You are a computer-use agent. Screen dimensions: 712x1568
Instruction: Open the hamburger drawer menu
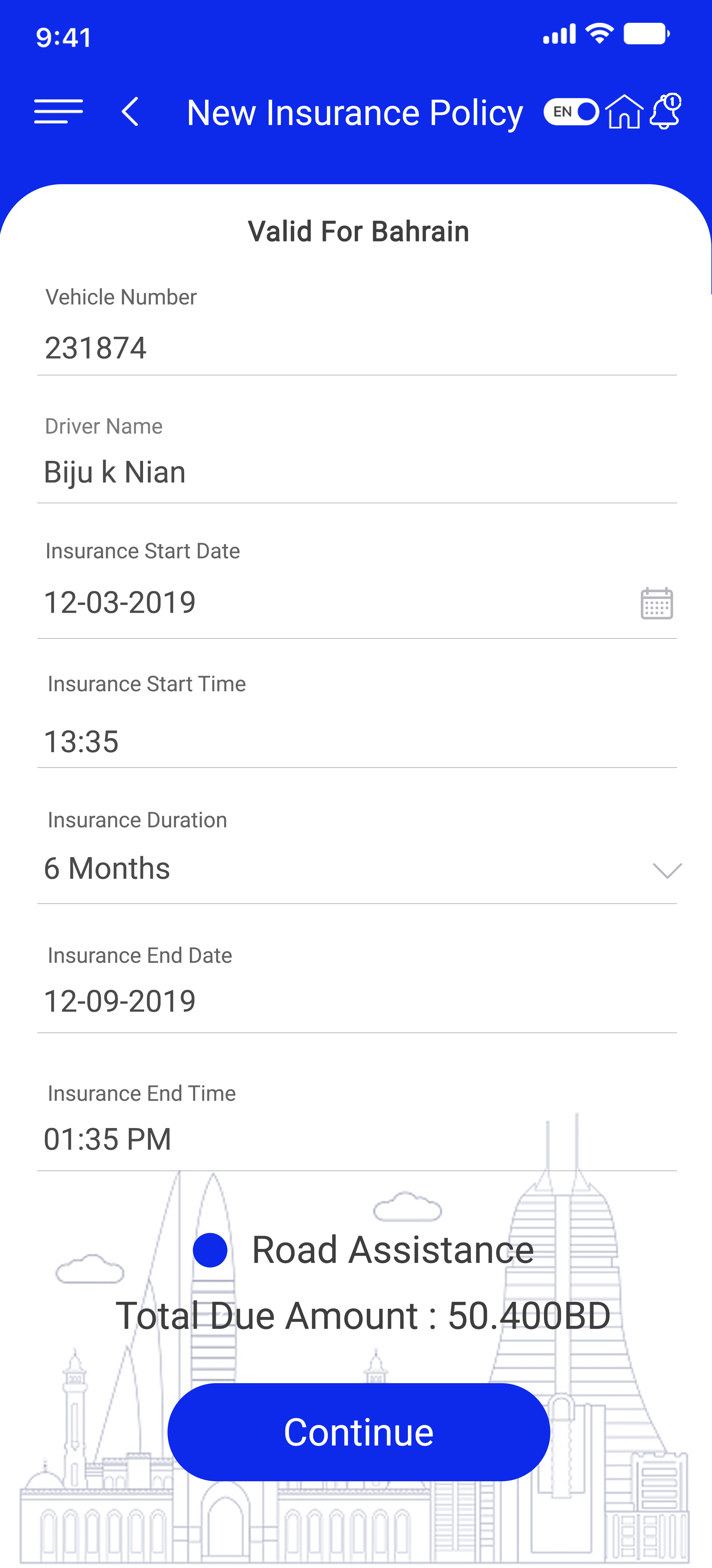(x=59, y=111)
